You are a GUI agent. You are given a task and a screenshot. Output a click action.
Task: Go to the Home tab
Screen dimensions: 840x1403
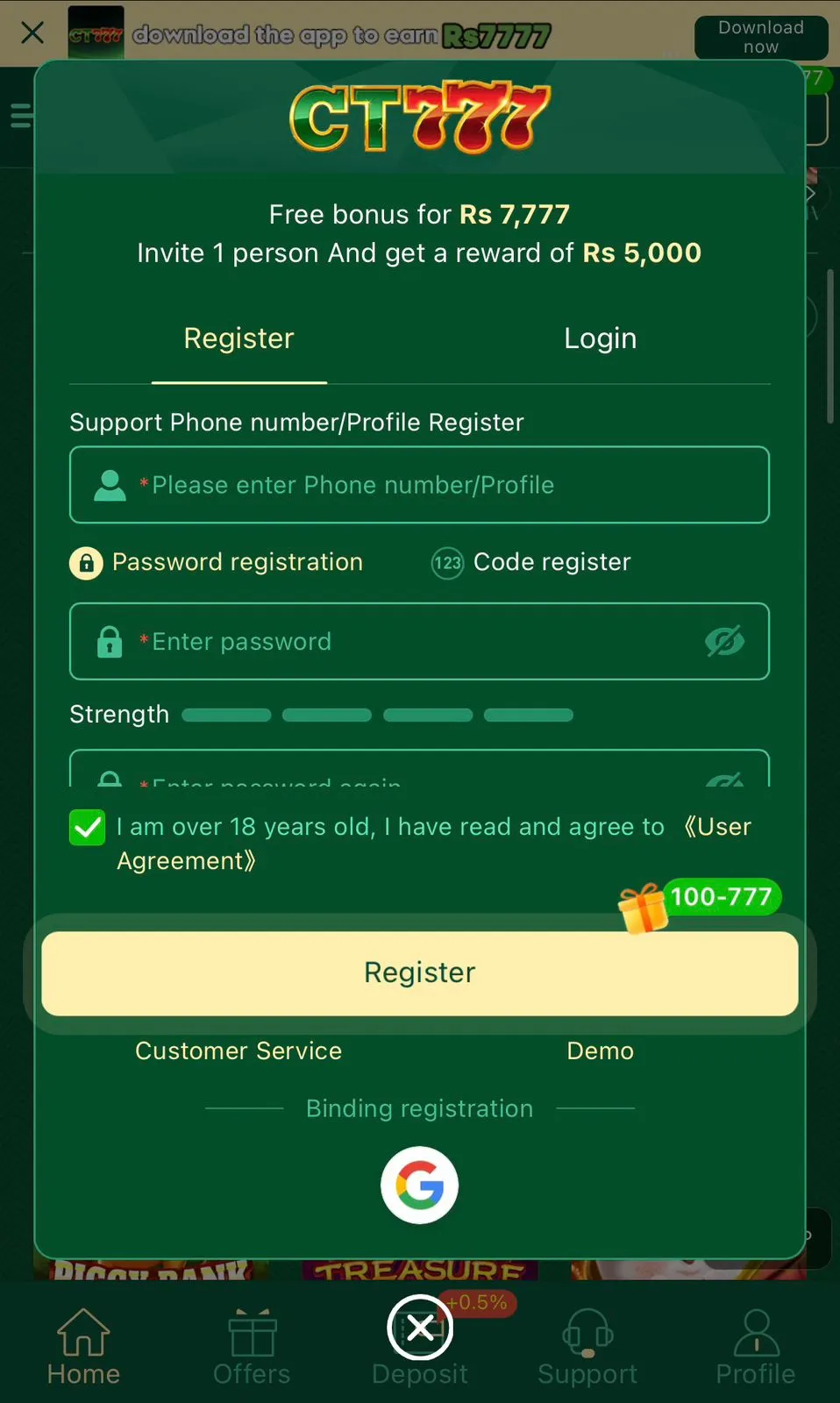click(x=83, y=1346)
